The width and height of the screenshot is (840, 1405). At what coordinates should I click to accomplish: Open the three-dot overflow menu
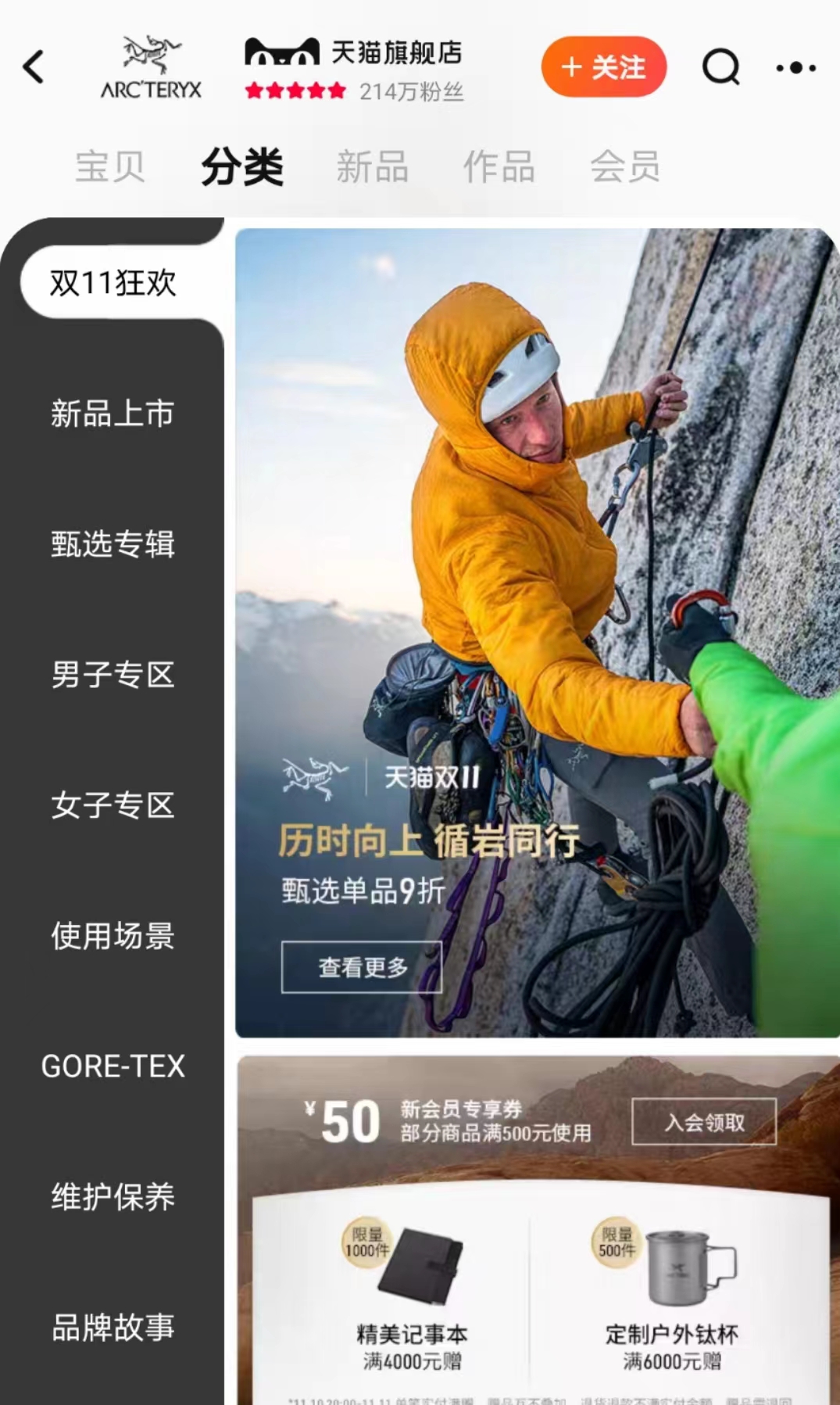point(795,68)
